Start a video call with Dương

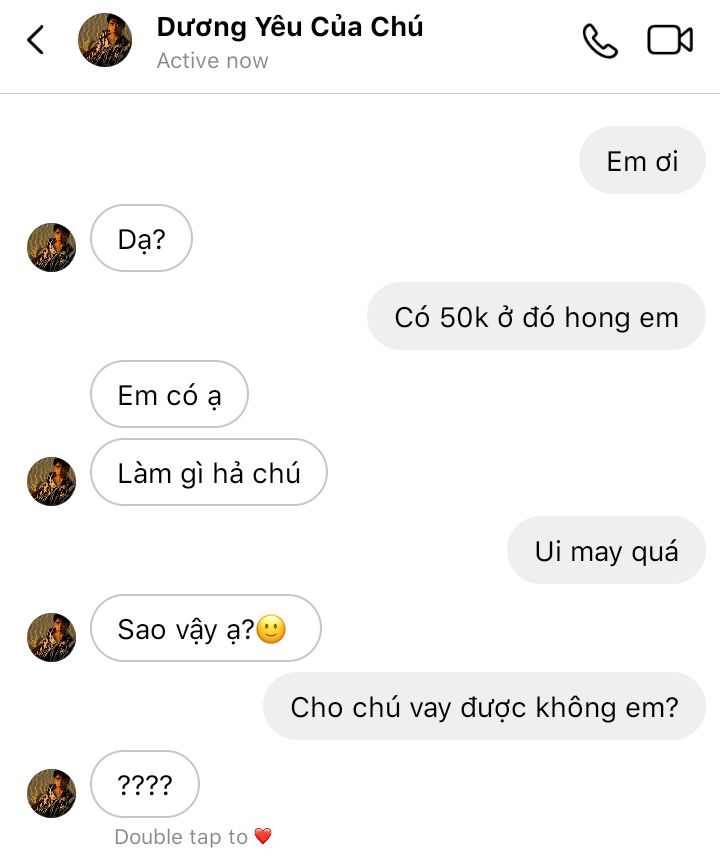coord(670,41)
